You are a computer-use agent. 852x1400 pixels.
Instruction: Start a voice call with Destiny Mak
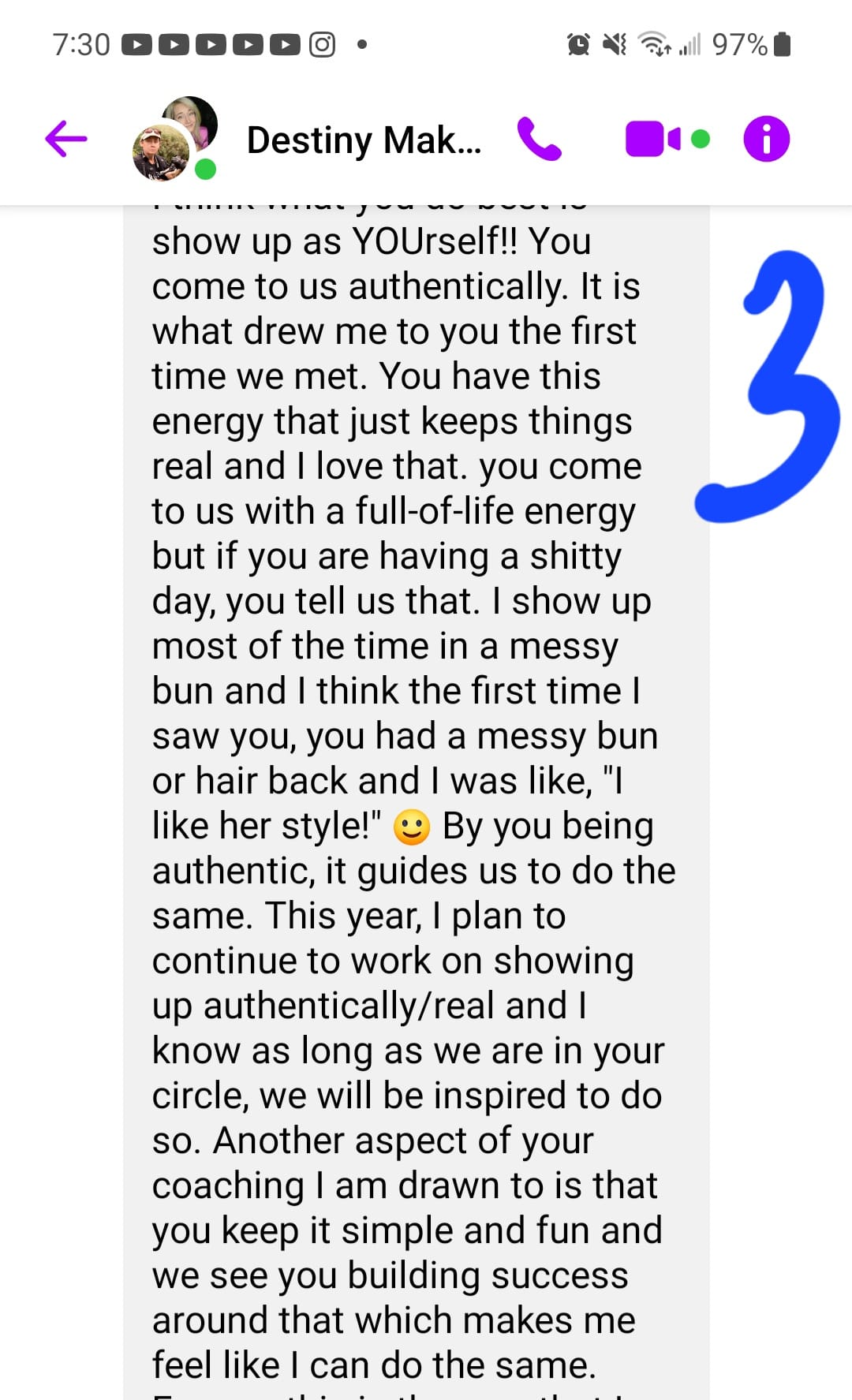click(x=539, y=139)
